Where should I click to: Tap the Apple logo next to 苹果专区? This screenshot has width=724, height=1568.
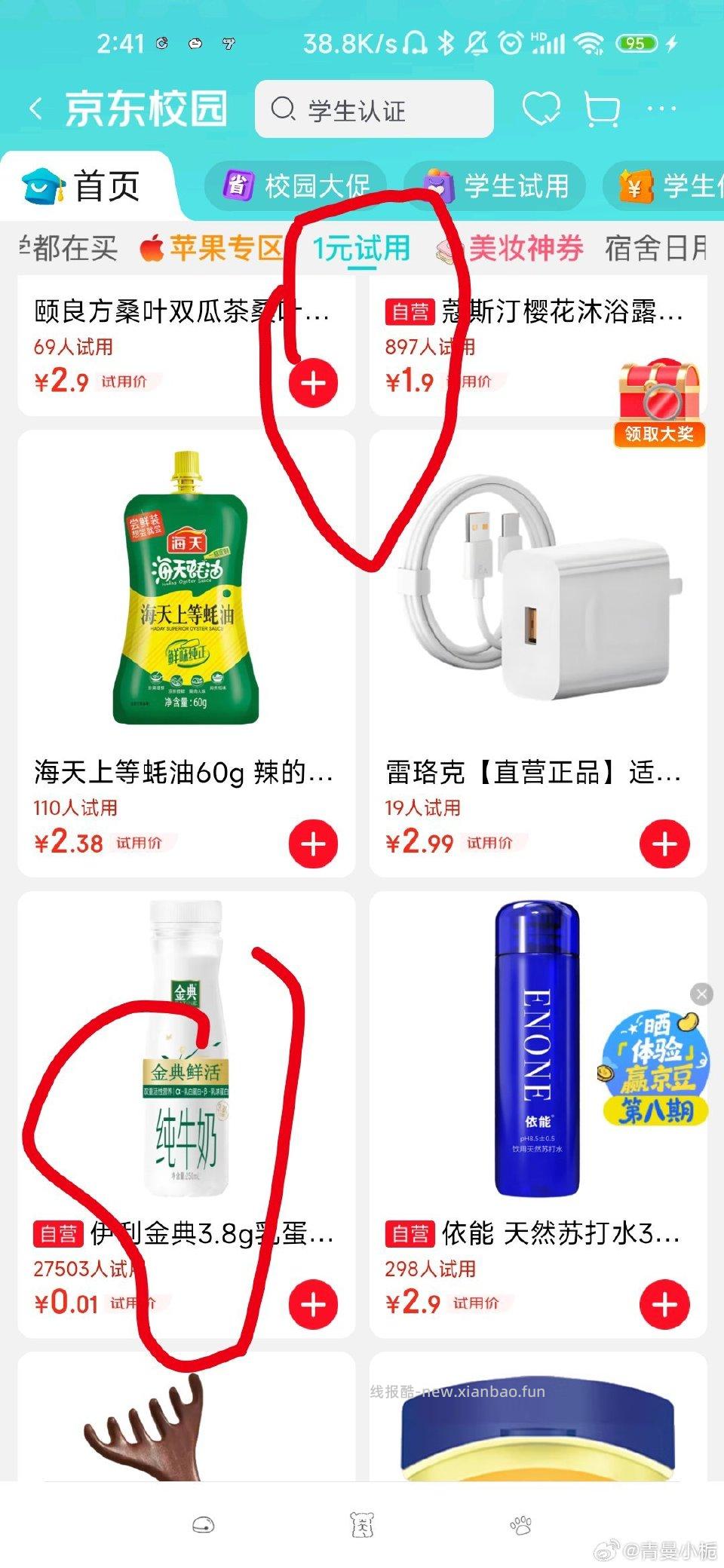pyautogui.click(x=151, y=249)
